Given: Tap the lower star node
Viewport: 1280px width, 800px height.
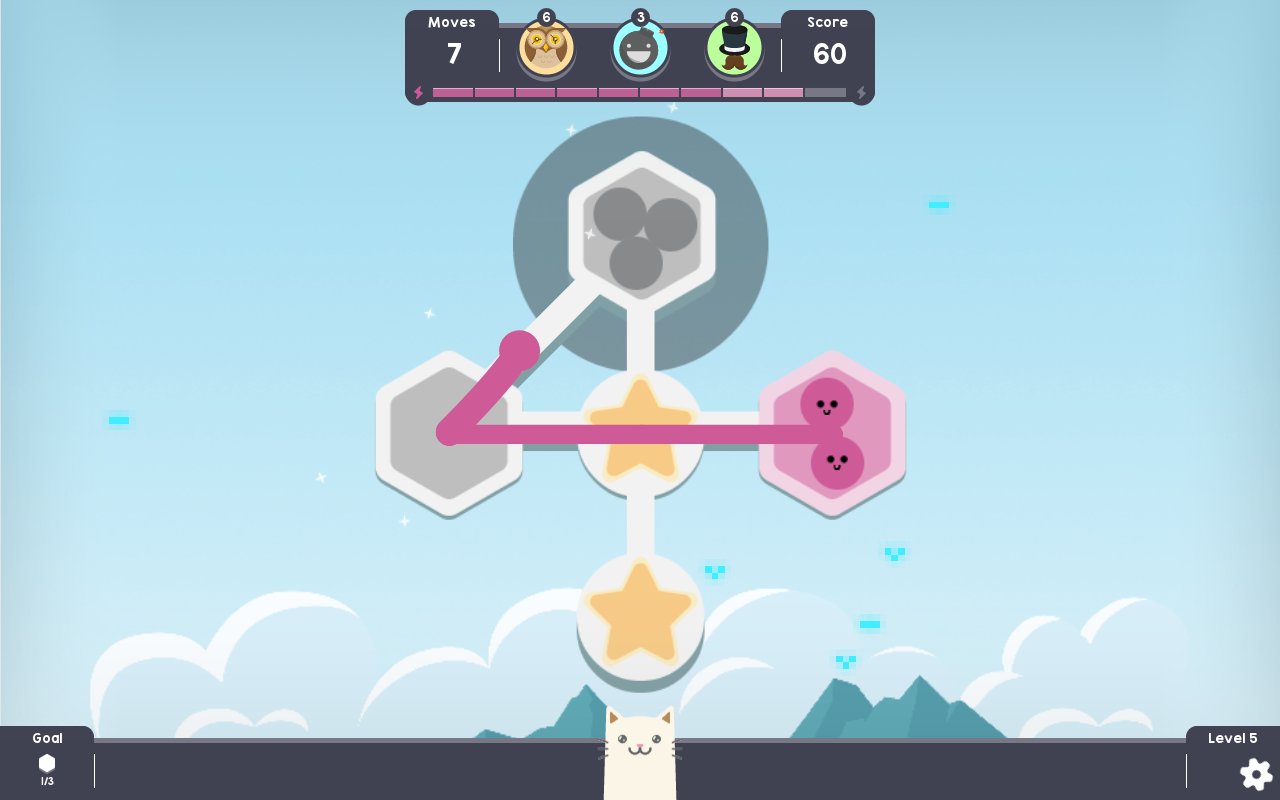Looking at the screenshot, I should tap(640, 614).
